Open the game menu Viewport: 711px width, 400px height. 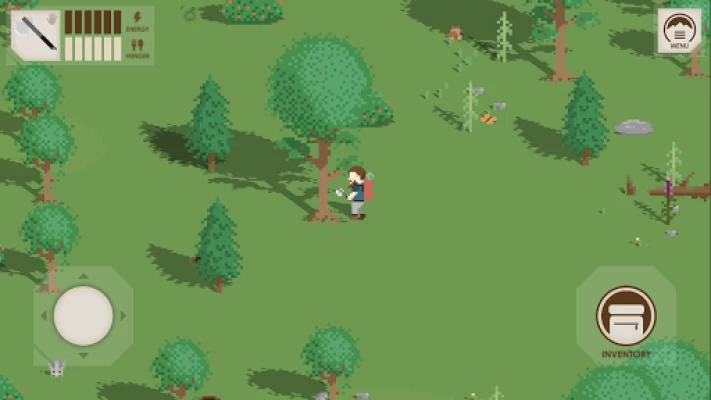(x=679, y=31)
